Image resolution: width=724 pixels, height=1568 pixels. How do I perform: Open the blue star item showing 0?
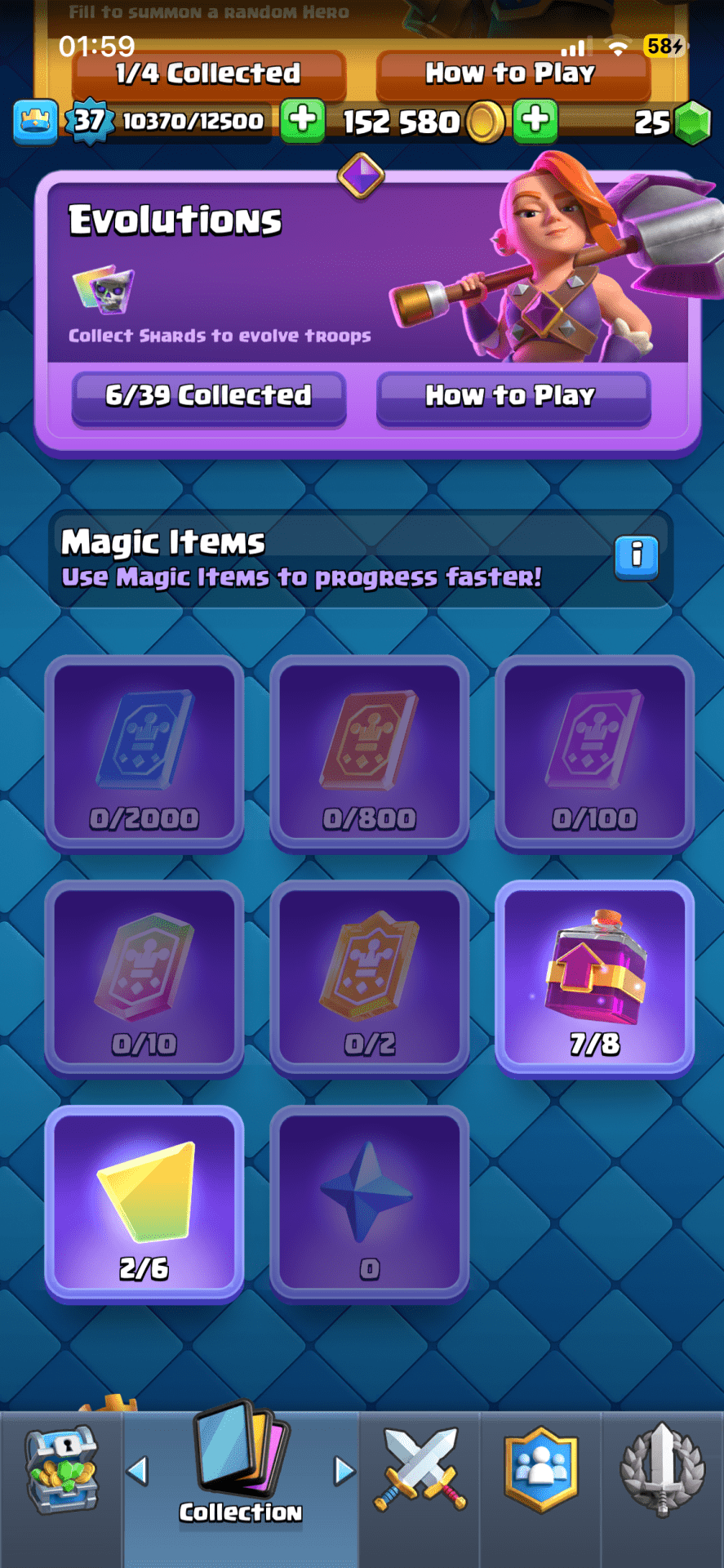coord(369,1203)
